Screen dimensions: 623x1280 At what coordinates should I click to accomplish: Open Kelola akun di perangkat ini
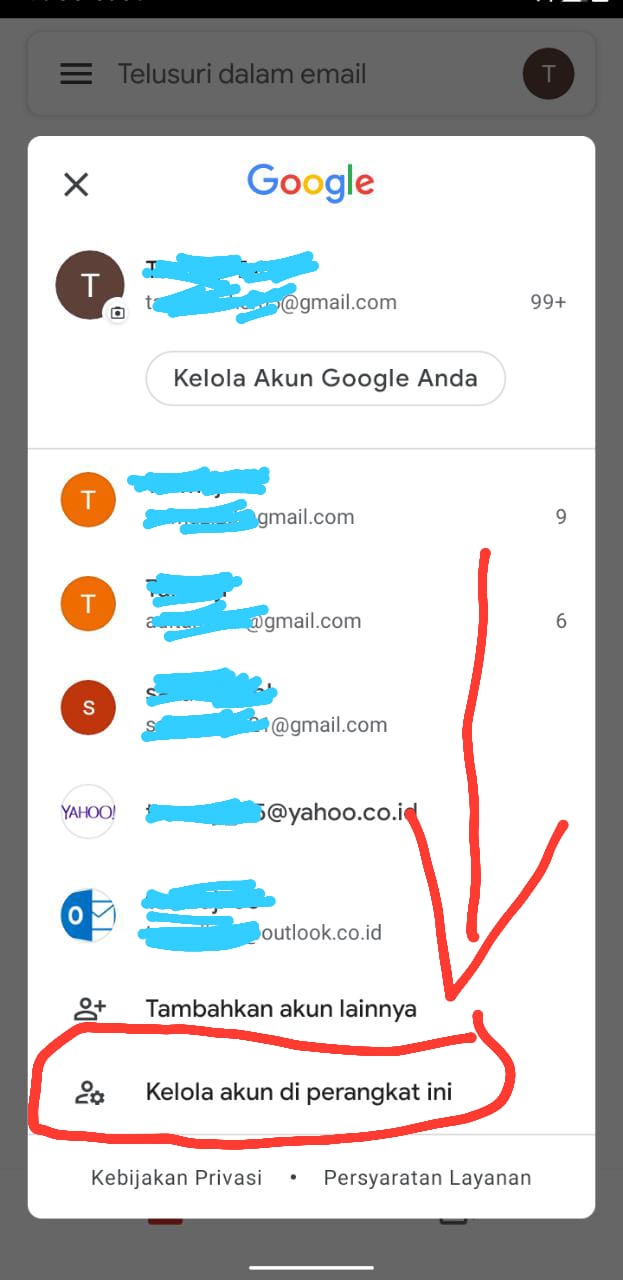click(x=298, y=1092)
